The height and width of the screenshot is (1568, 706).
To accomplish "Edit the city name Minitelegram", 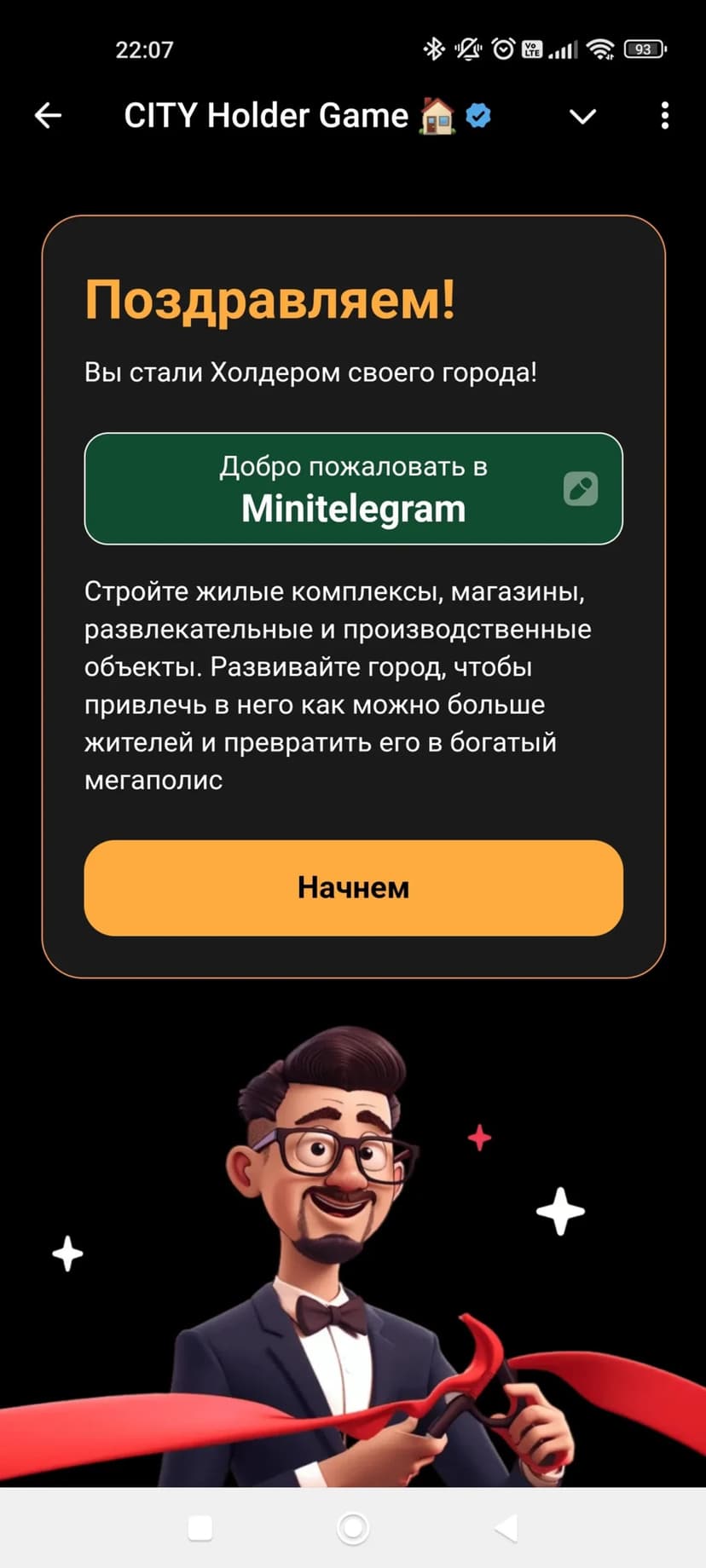I will pos(581,488).
